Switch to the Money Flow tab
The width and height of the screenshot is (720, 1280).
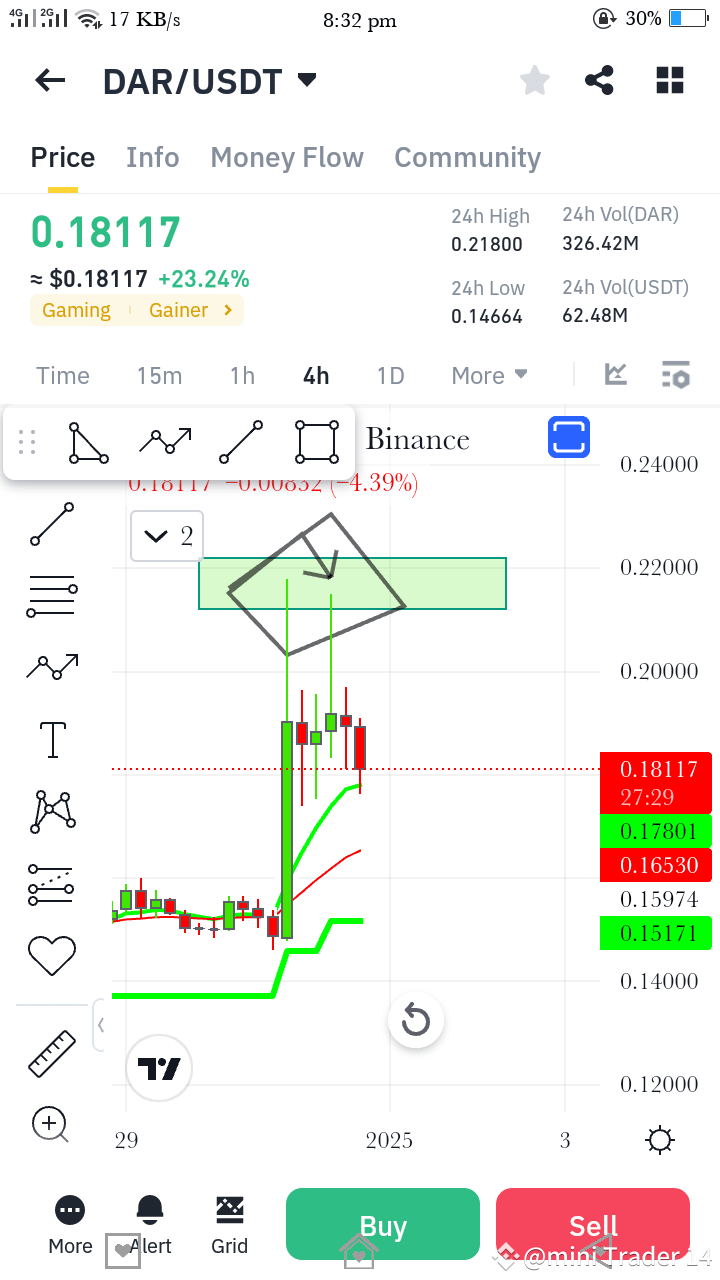click(287, 157)
